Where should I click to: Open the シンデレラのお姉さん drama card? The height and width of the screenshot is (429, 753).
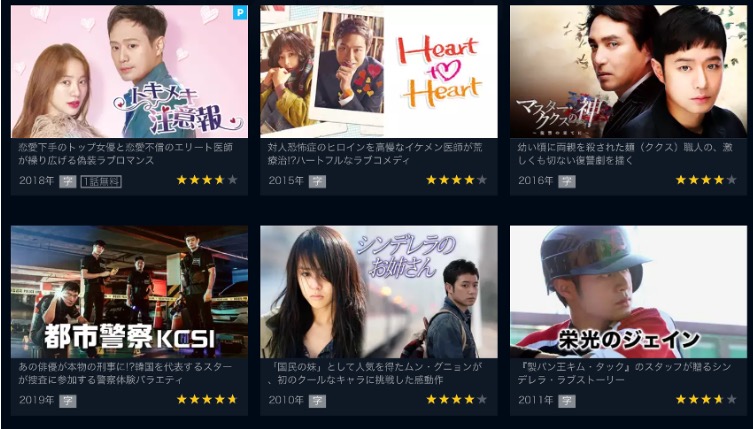tap(378, 292)
